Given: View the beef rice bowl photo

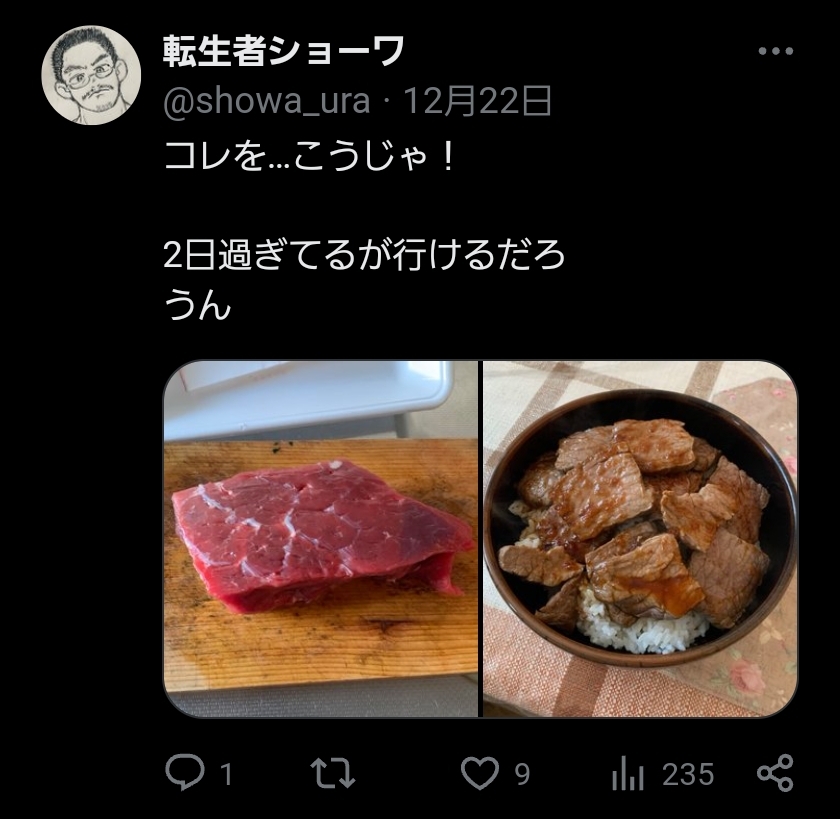Looking at the screenshot, I should (x=640, y=538).
